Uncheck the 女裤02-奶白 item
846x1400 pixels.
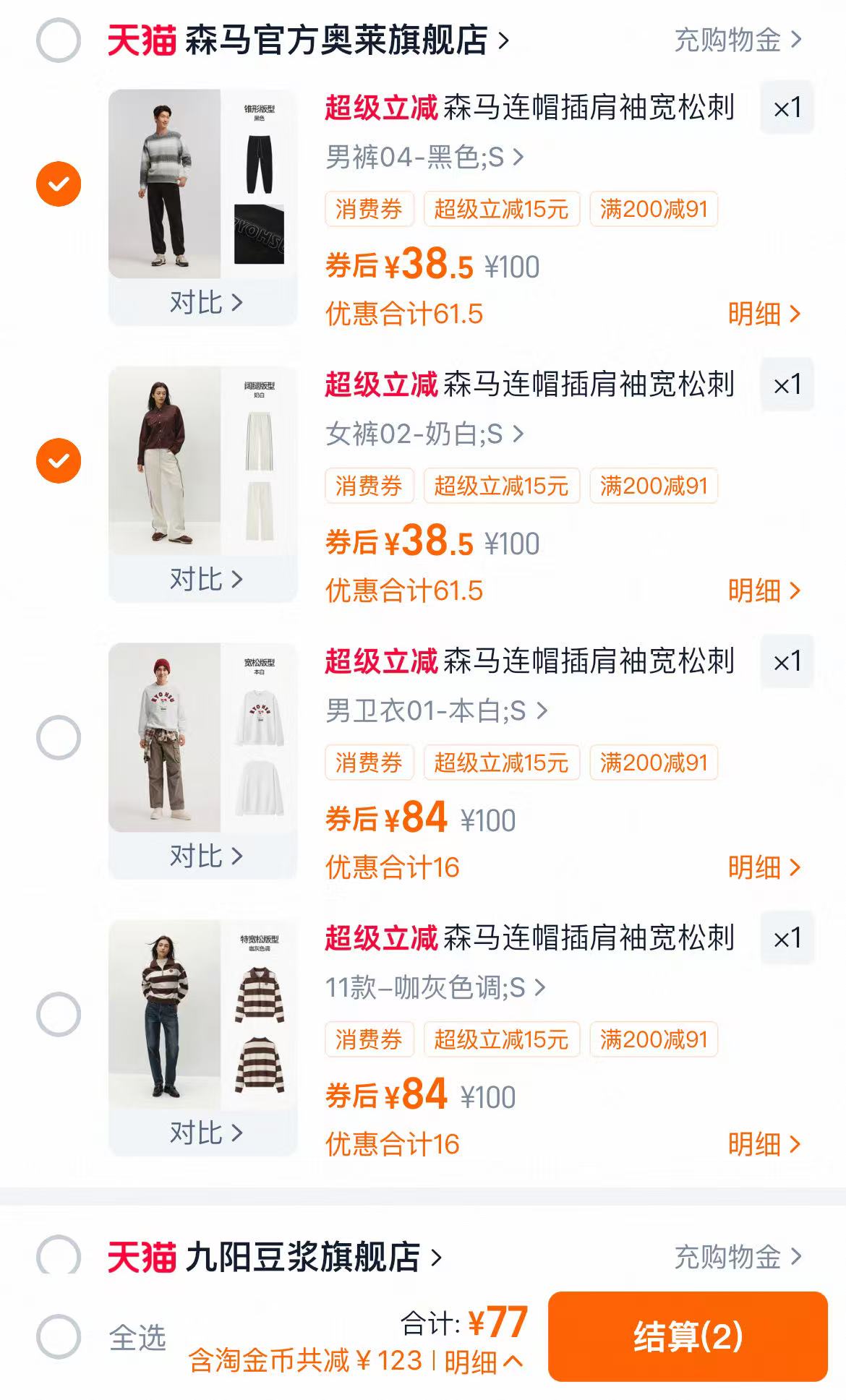pyautogui.click(x=58, y=460)
